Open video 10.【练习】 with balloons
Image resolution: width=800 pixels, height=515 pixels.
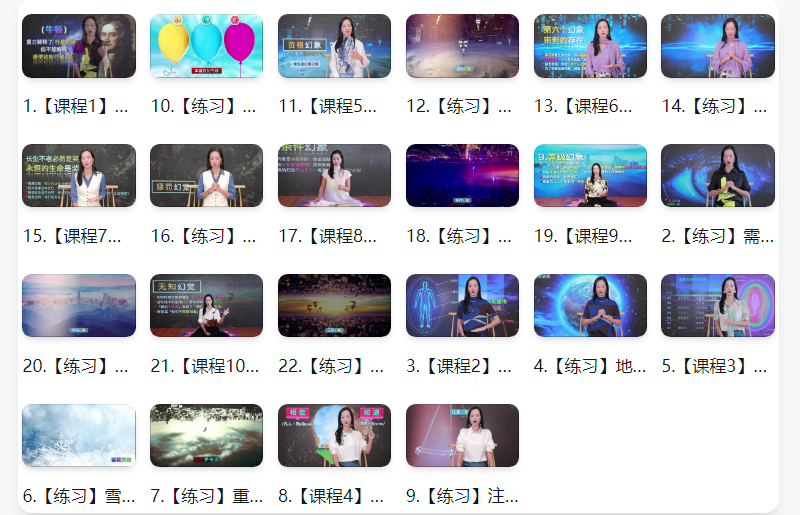pos(206,46)
